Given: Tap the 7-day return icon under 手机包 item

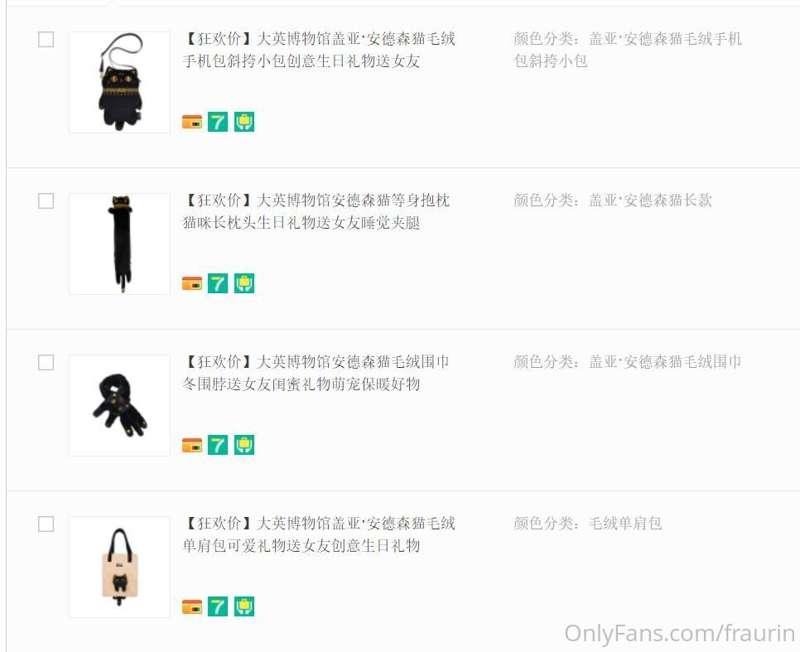Looking at the screenshot, I should 218,122.
